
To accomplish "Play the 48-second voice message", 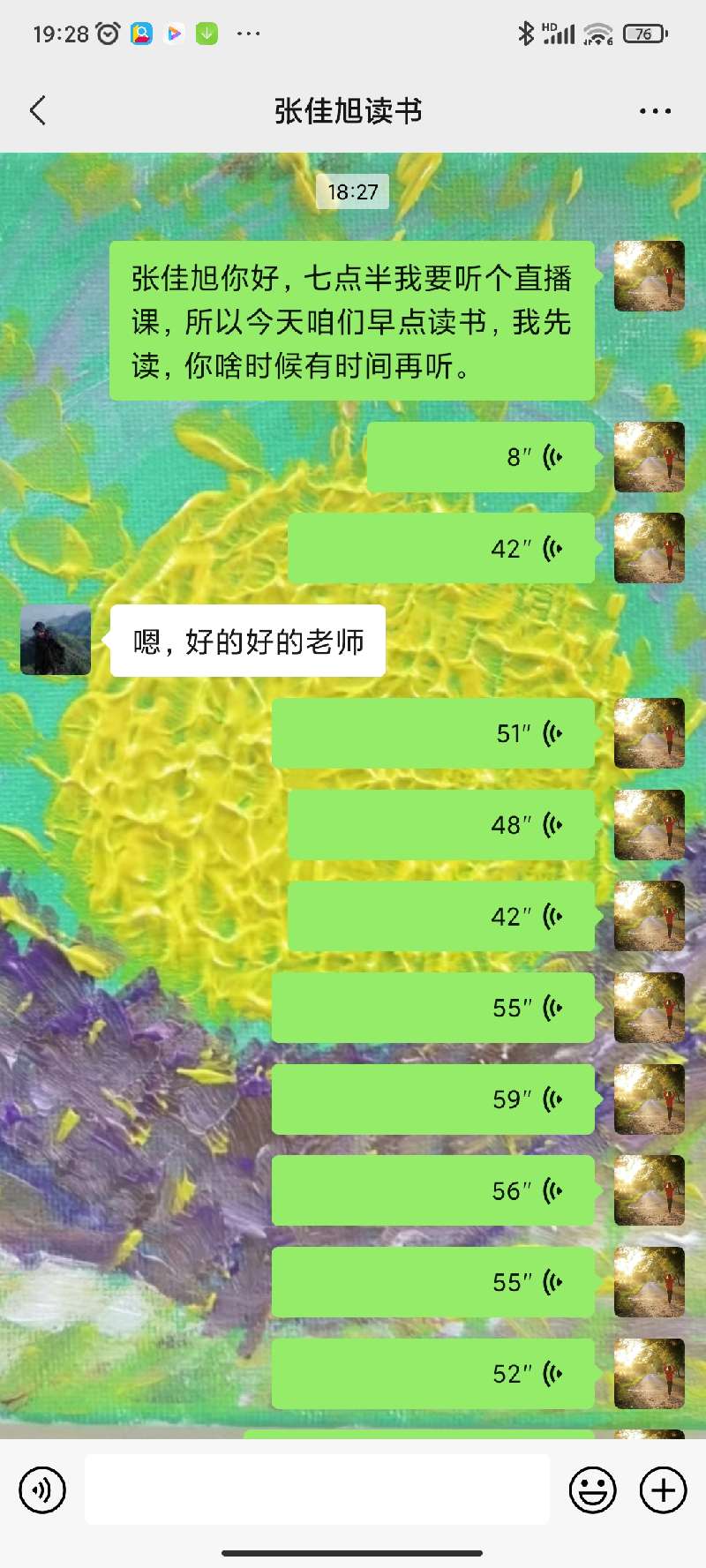I will click(441, 825).
